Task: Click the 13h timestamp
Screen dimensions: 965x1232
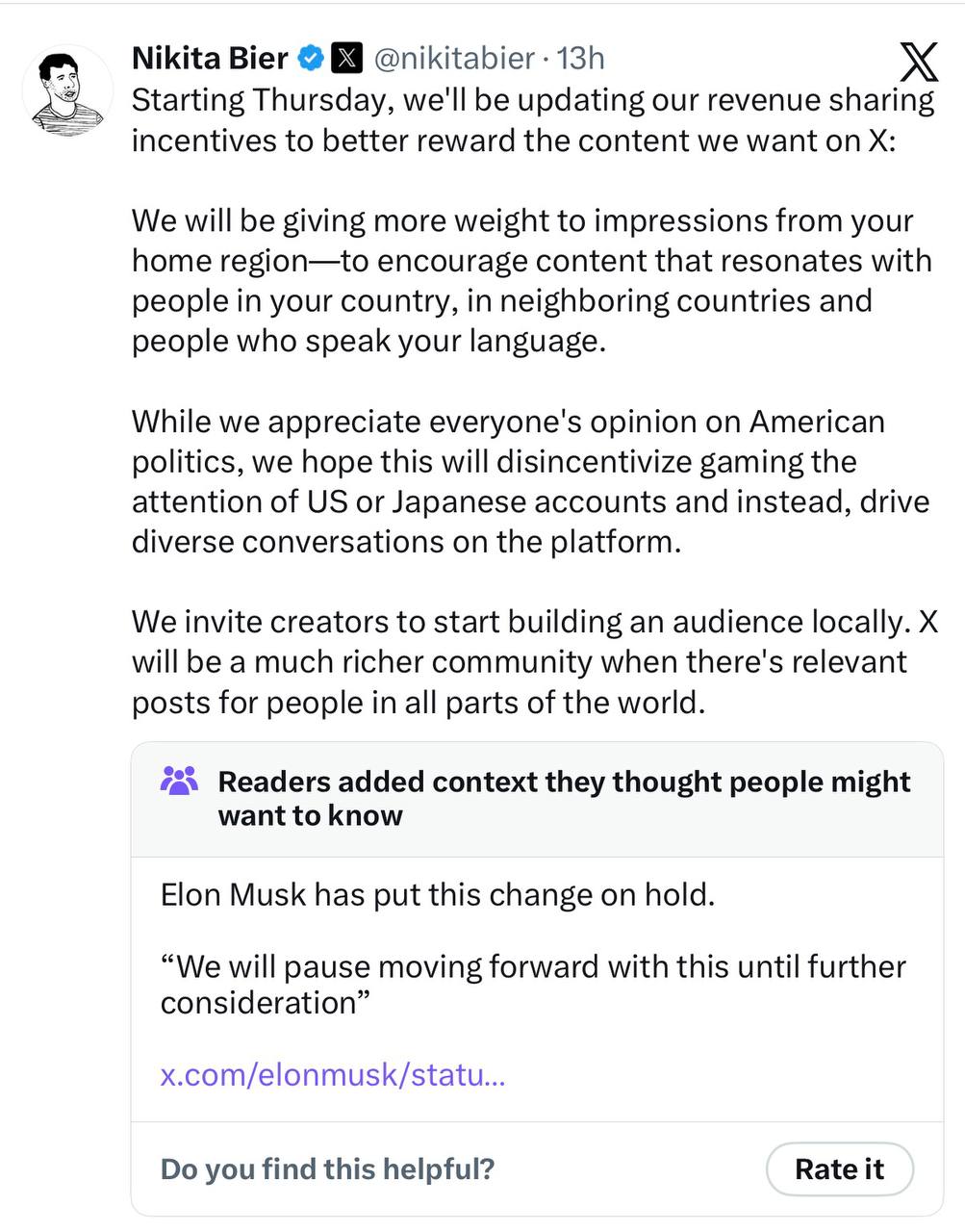Action: (x=578, y=58)
